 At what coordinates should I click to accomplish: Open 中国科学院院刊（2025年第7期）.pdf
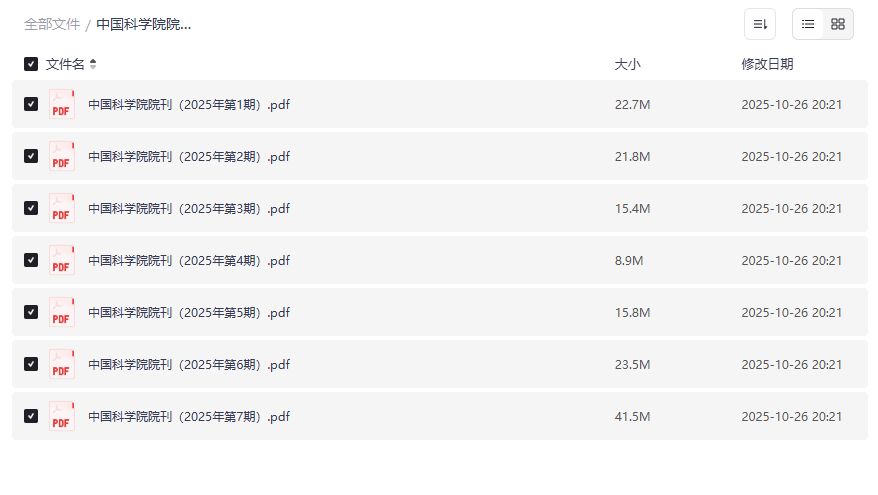pyautogui.click(x=188, y=416)
